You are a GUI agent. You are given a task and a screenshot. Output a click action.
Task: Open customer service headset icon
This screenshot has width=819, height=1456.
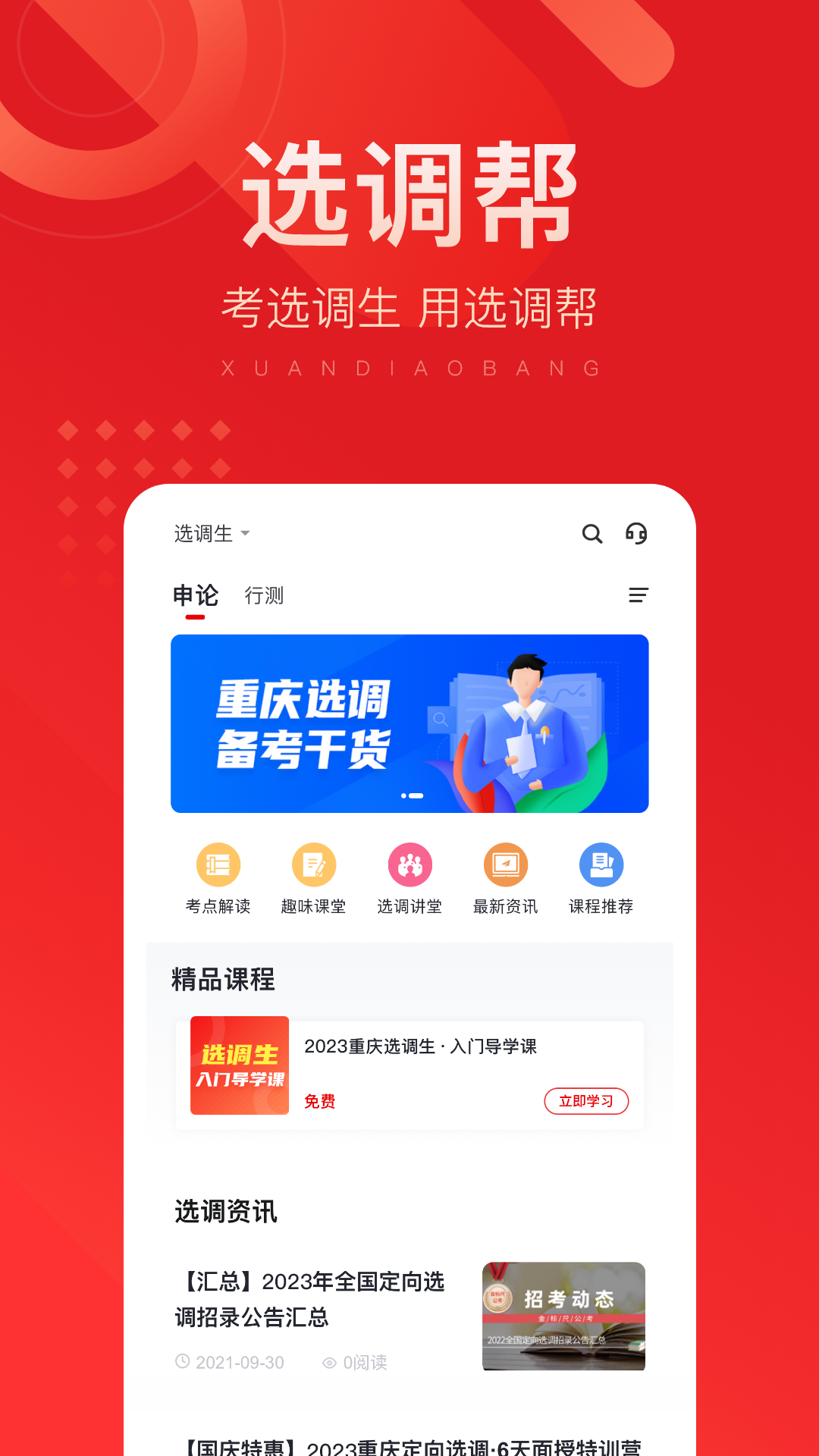pyautogui.click(x=637, y=534)
